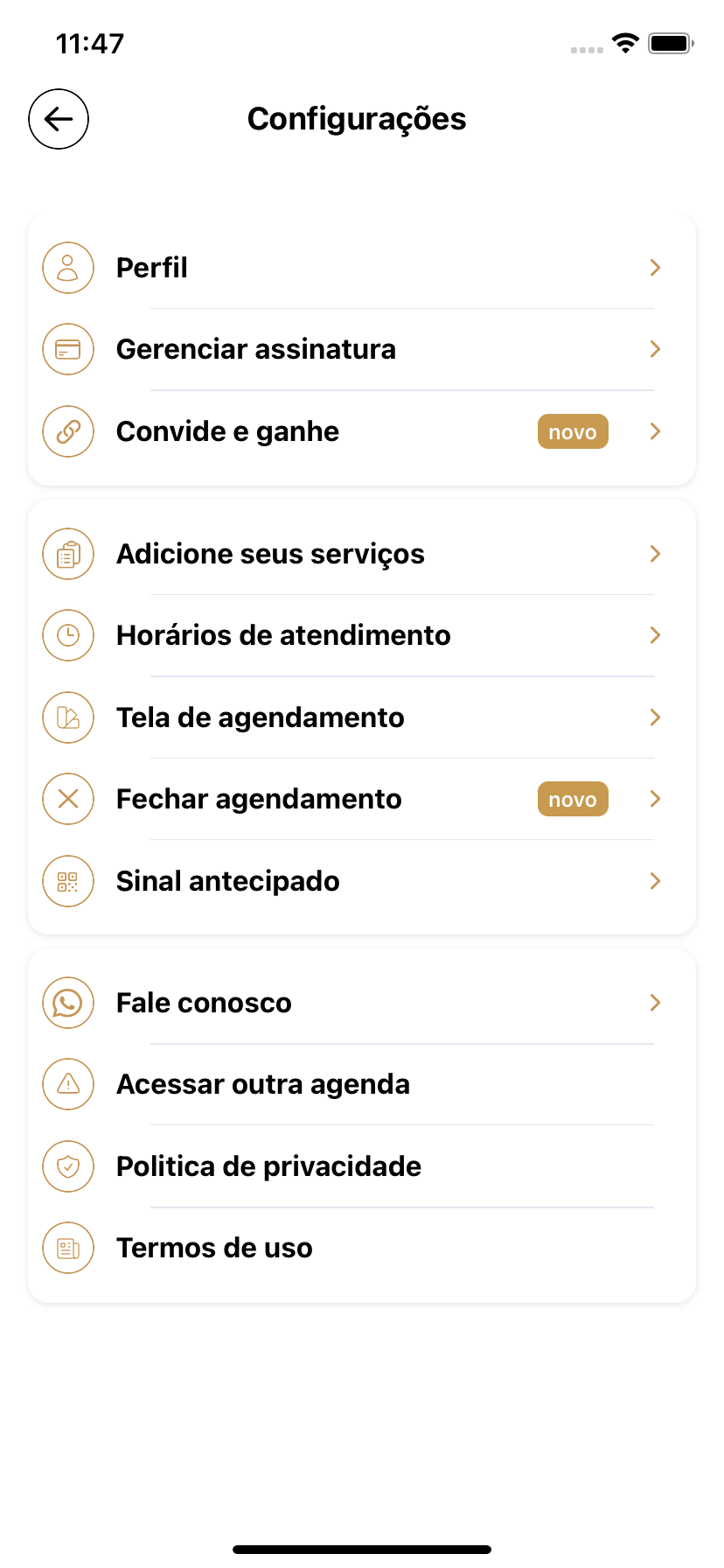Tap Fale conosco to contact support
The height and width of the screenshot is (1568, 724).
coord(362,1003)
